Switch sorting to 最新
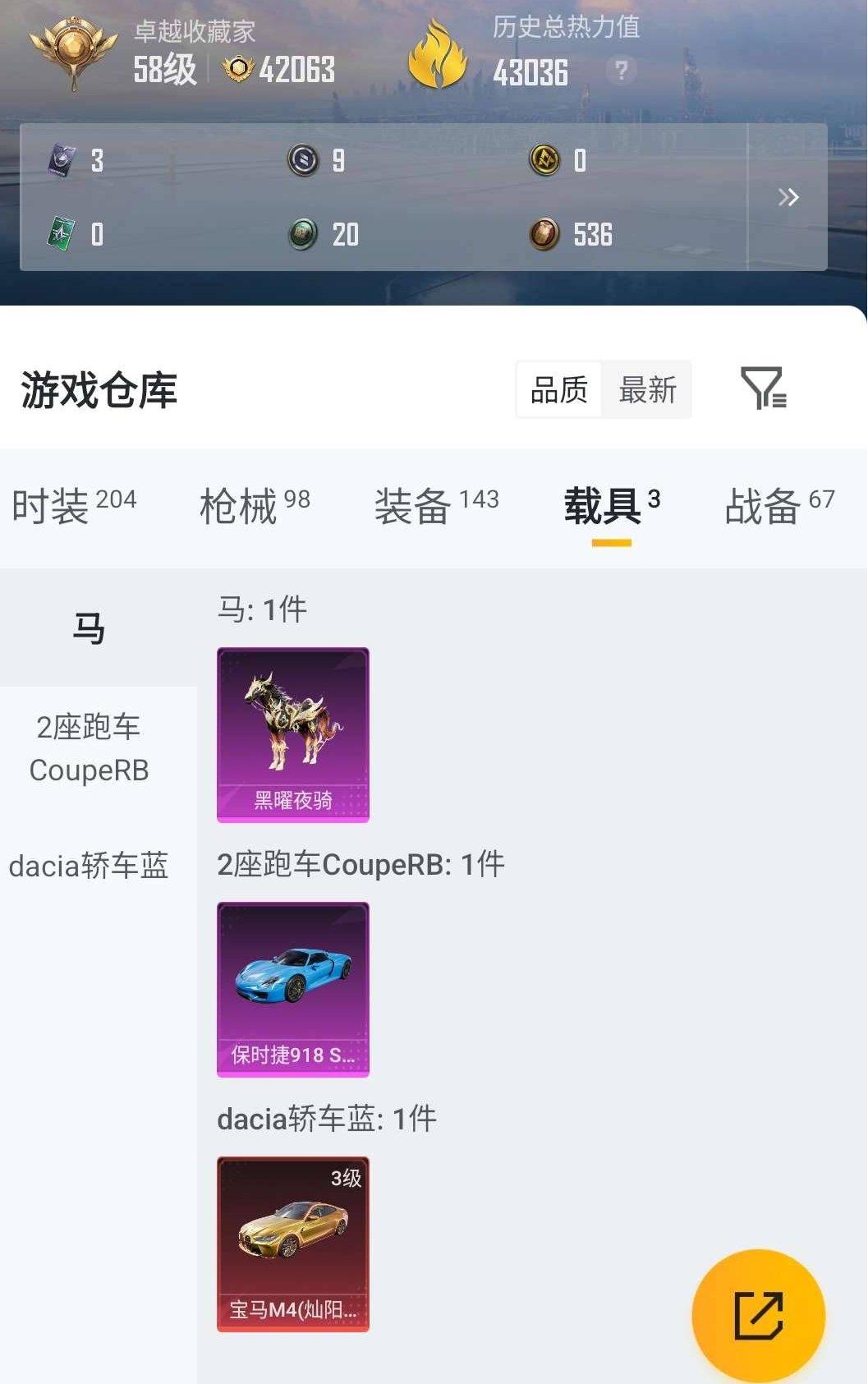The image size is (868, 1384). (x=648, y=390)
